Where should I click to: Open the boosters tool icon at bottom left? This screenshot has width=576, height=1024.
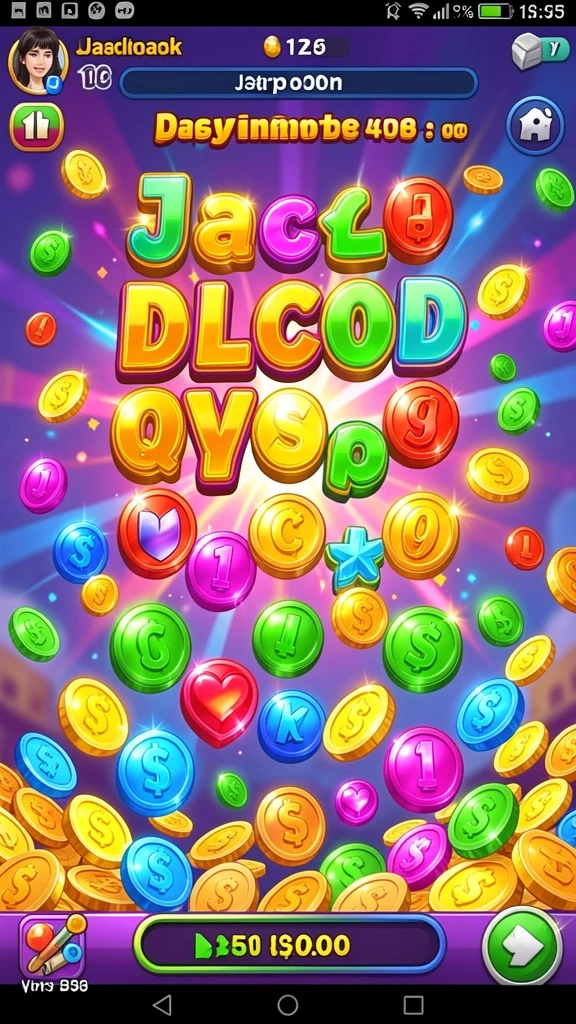52,944
